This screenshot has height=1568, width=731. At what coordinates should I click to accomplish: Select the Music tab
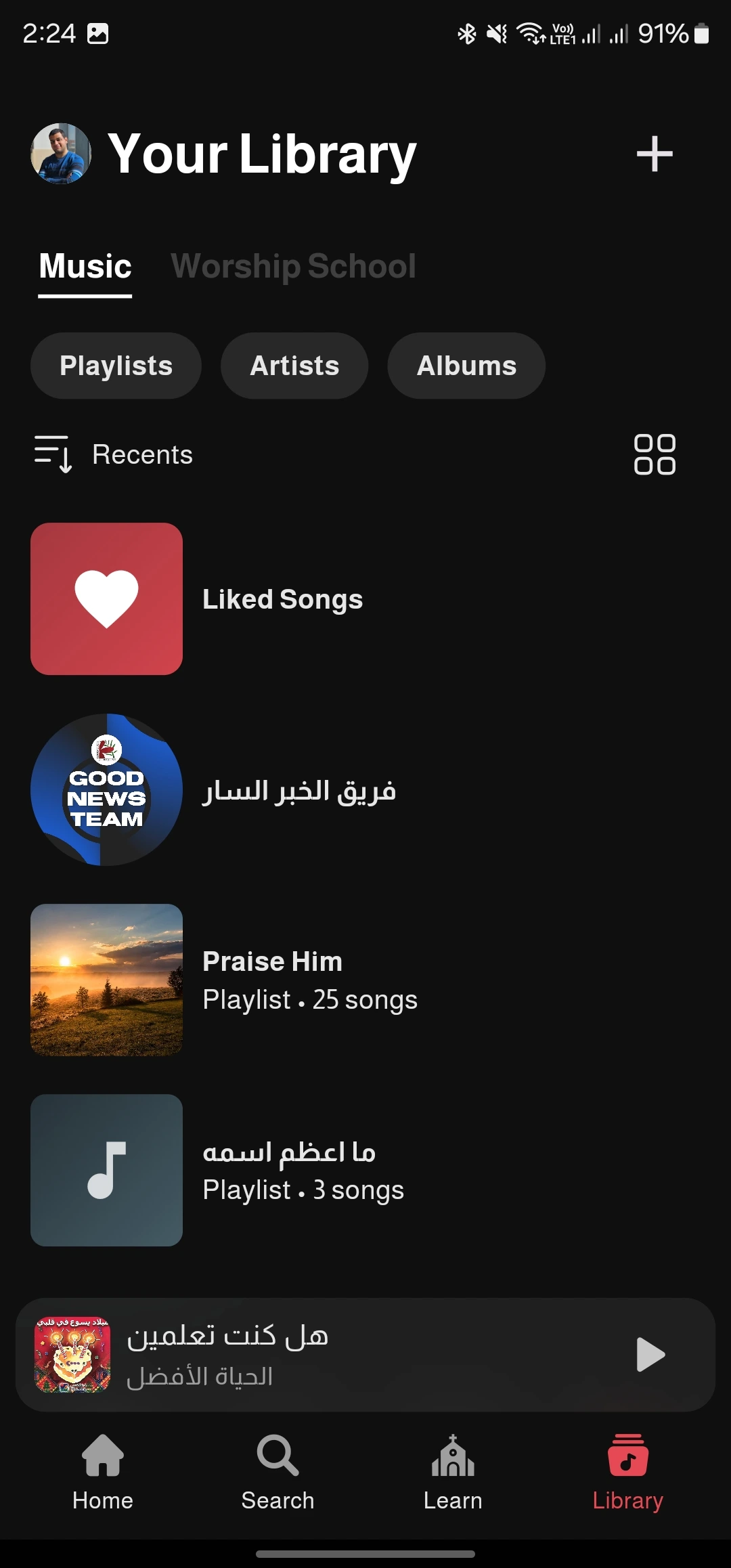click(84, 266)
